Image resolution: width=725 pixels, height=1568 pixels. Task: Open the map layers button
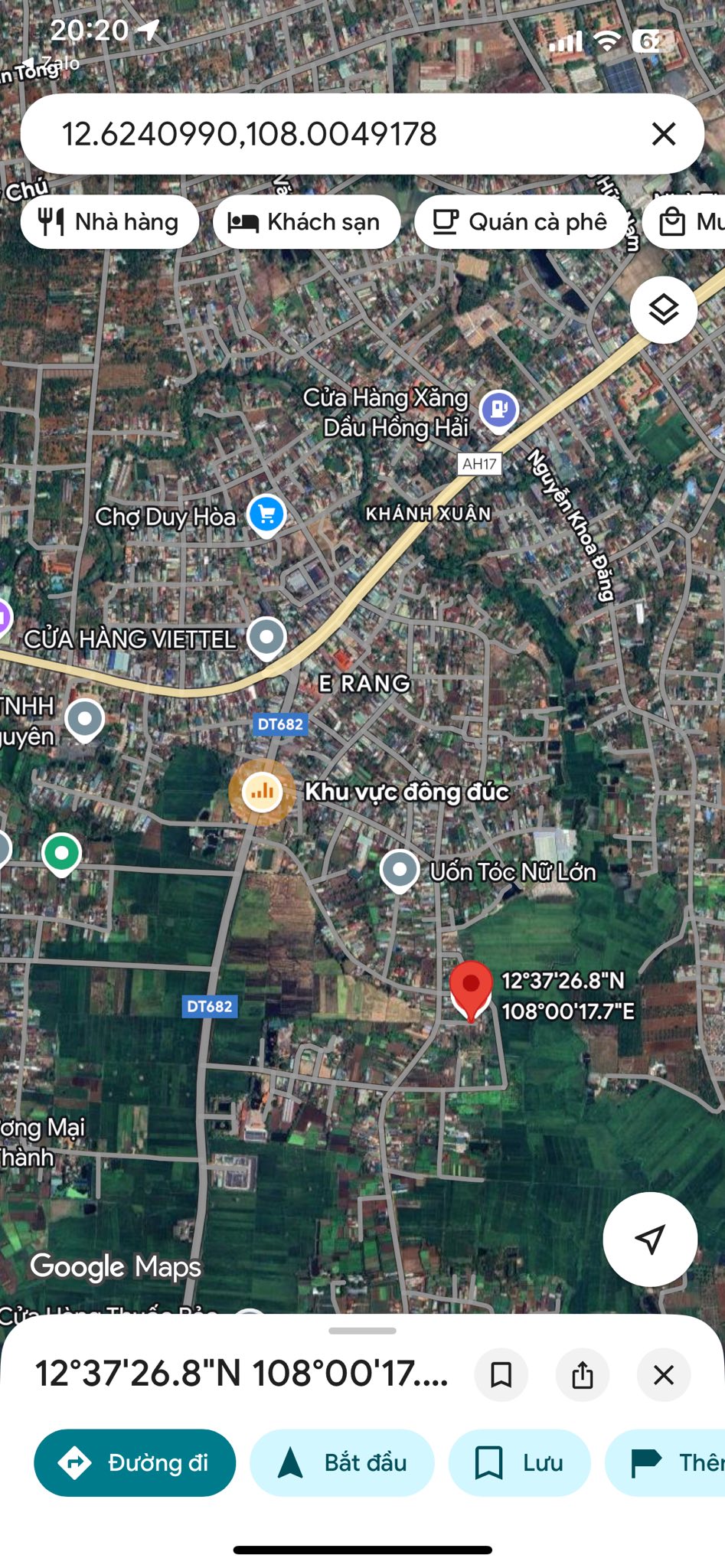663,310
